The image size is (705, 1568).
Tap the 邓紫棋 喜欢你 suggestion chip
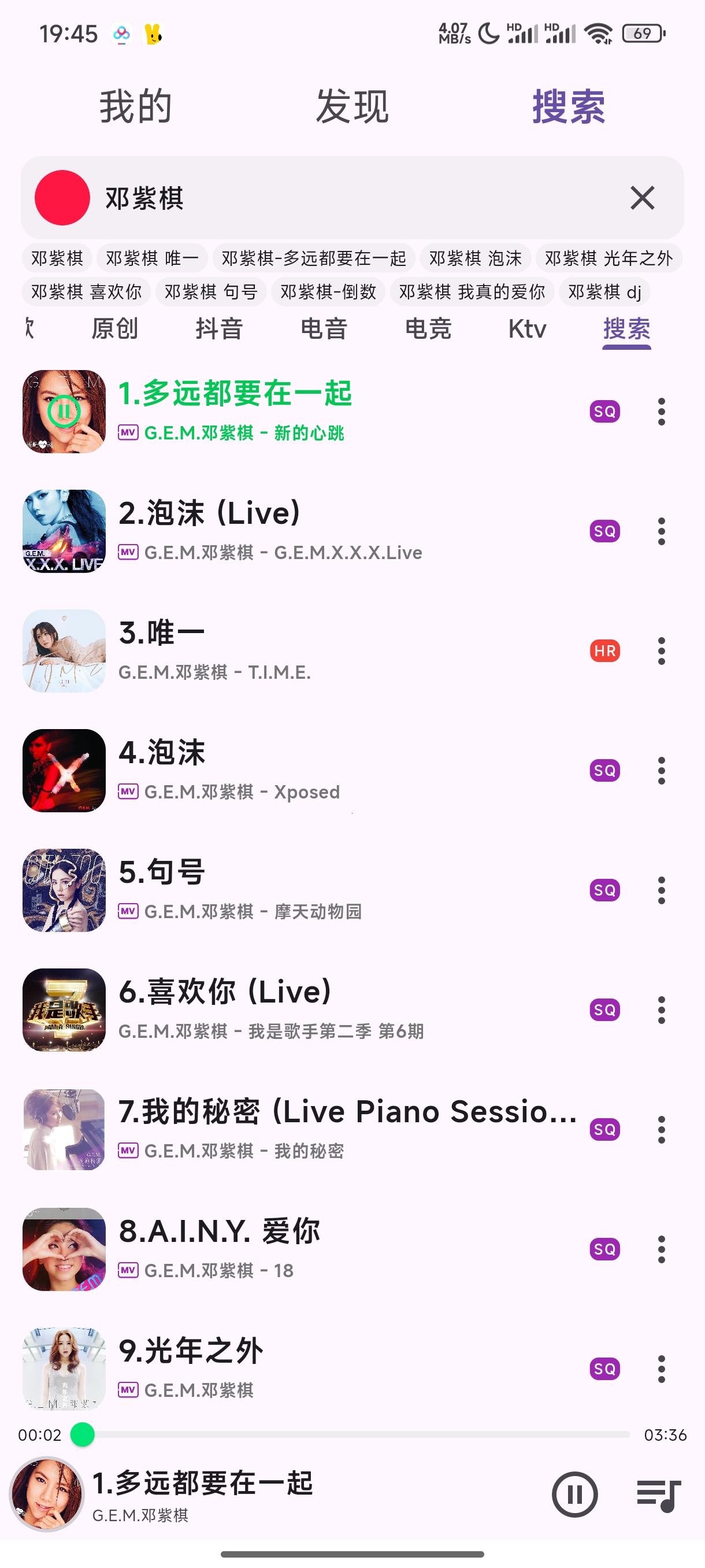pos(86,292)
